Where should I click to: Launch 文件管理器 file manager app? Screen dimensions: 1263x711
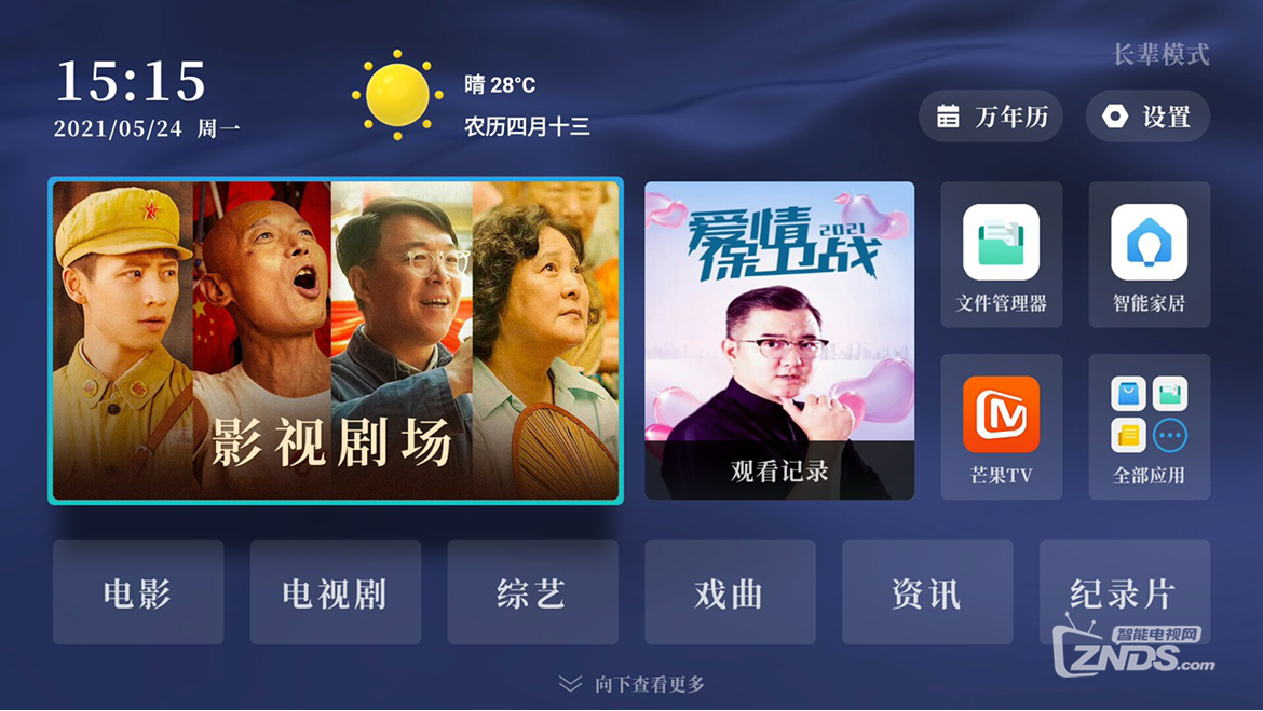(1001, 255)
